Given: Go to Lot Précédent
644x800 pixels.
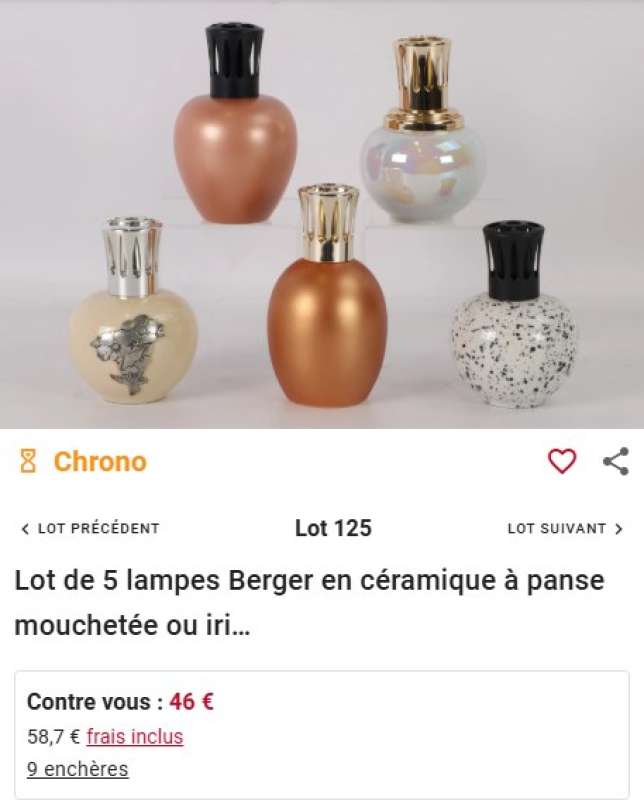Looking at the screenshot, I should (x=90, y=528).
